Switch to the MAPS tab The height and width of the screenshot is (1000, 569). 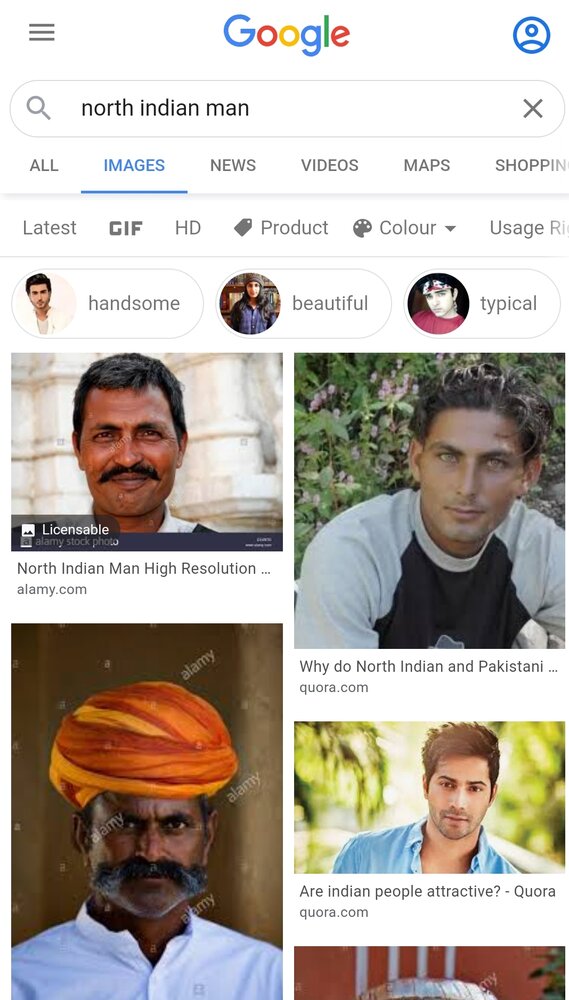[x=427, y=165]
